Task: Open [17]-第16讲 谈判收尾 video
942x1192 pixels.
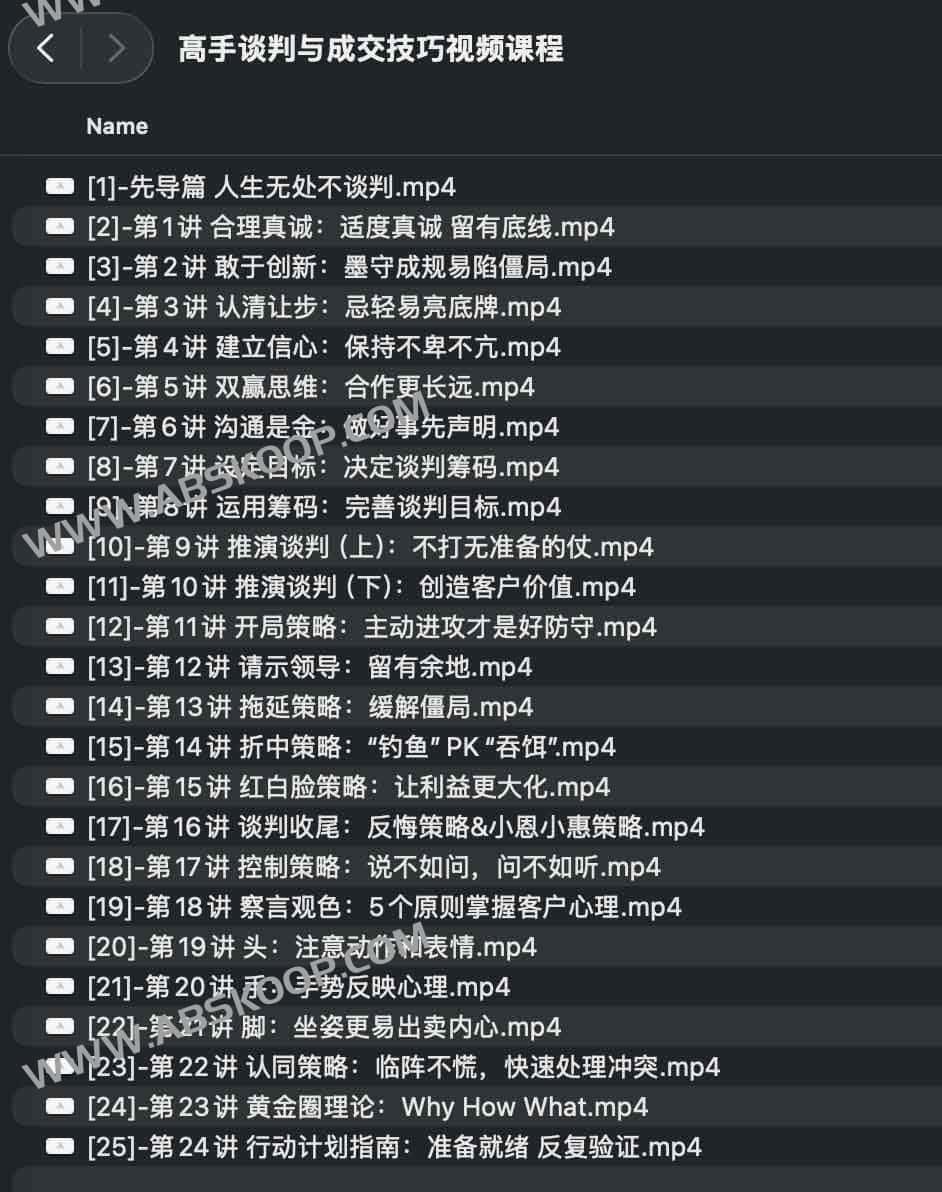Action: tap(396, 827)
